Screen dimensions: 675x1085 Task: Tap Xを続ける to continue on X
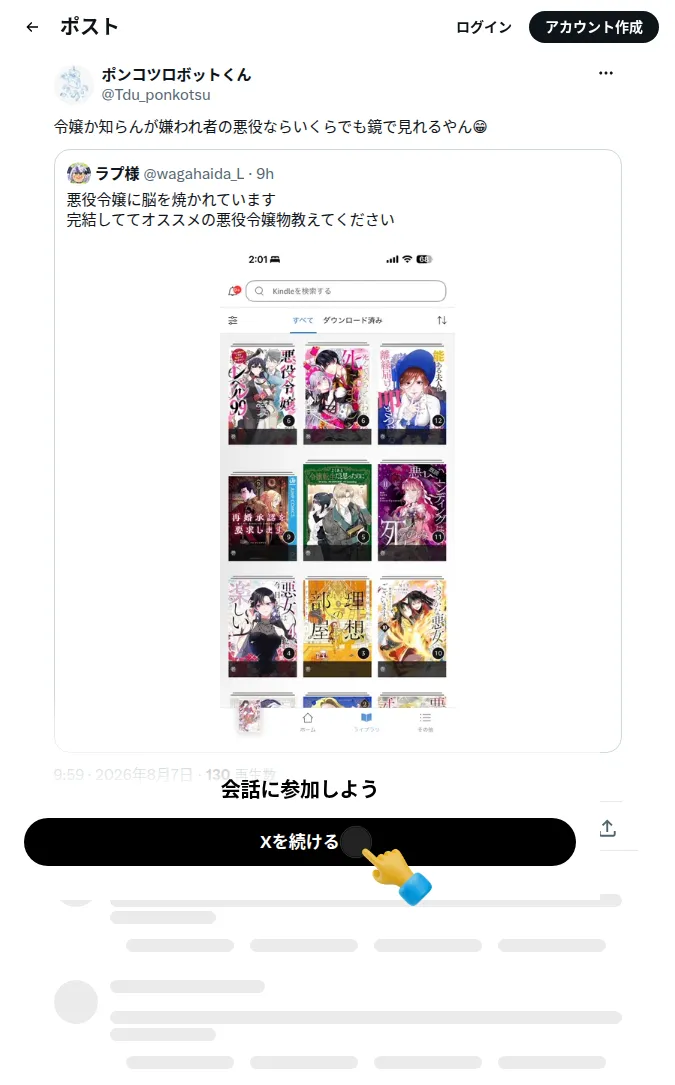click(300, 841)
